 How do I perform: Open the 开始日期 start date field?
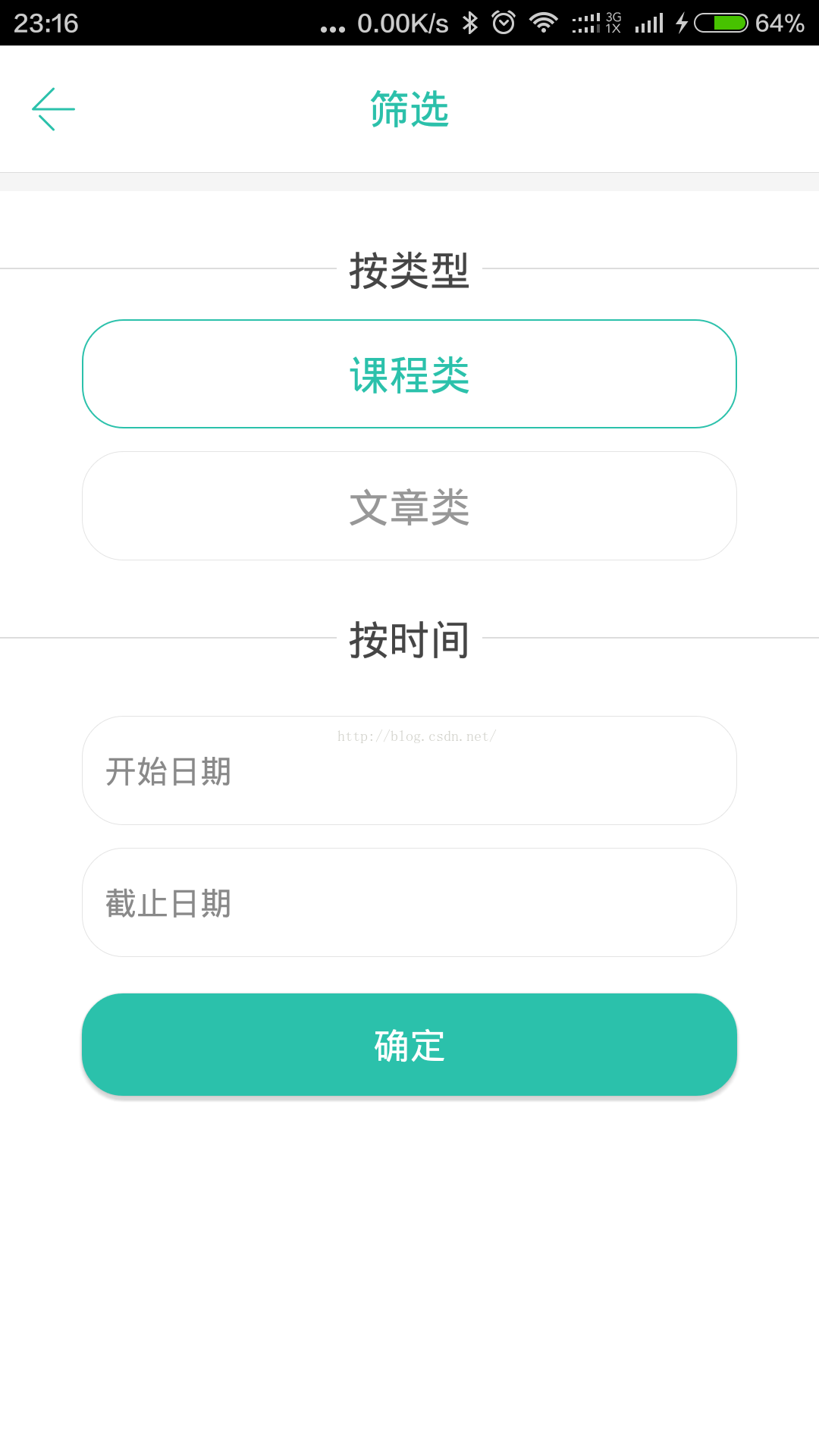tap(409, 770)
